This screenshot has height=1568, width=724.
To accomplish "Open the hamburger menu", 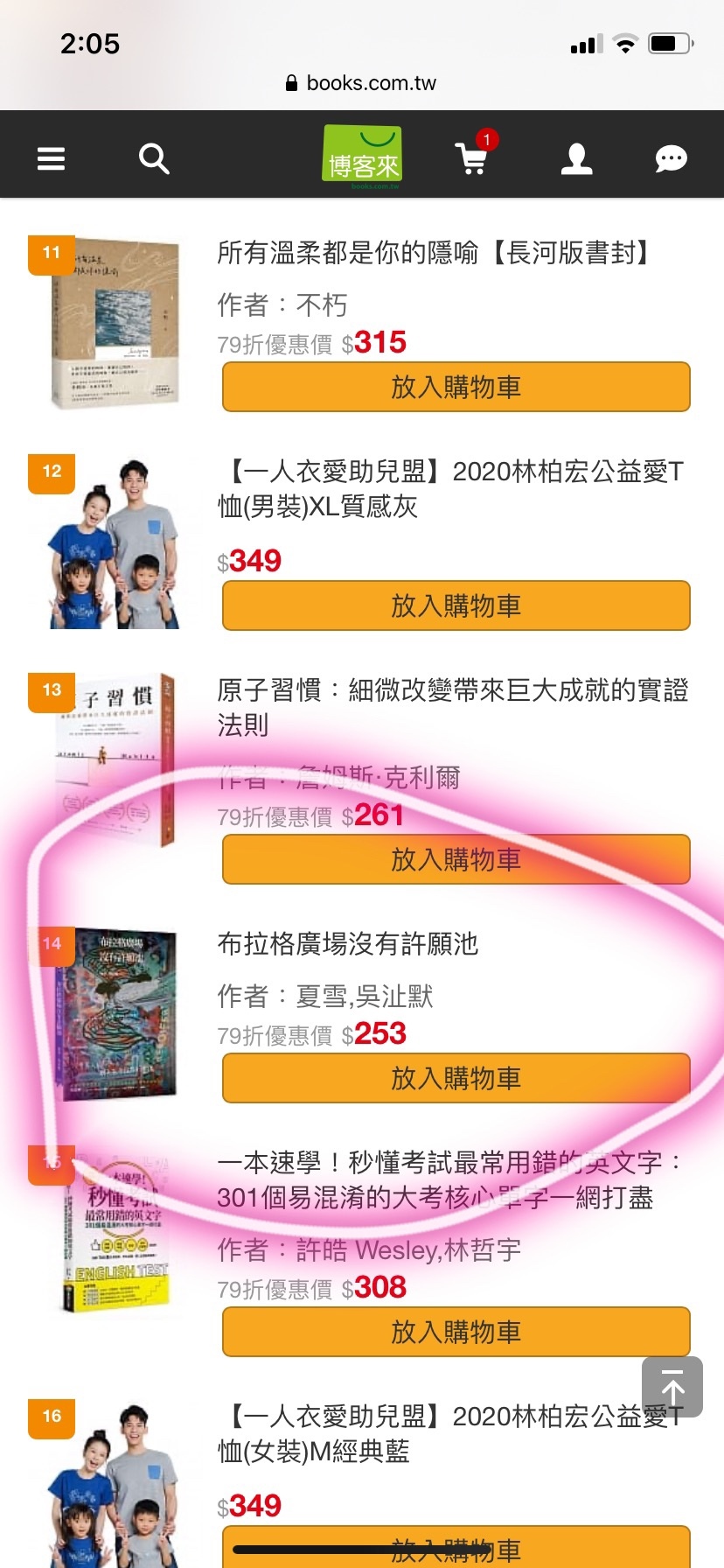I will tap(51, 158).
